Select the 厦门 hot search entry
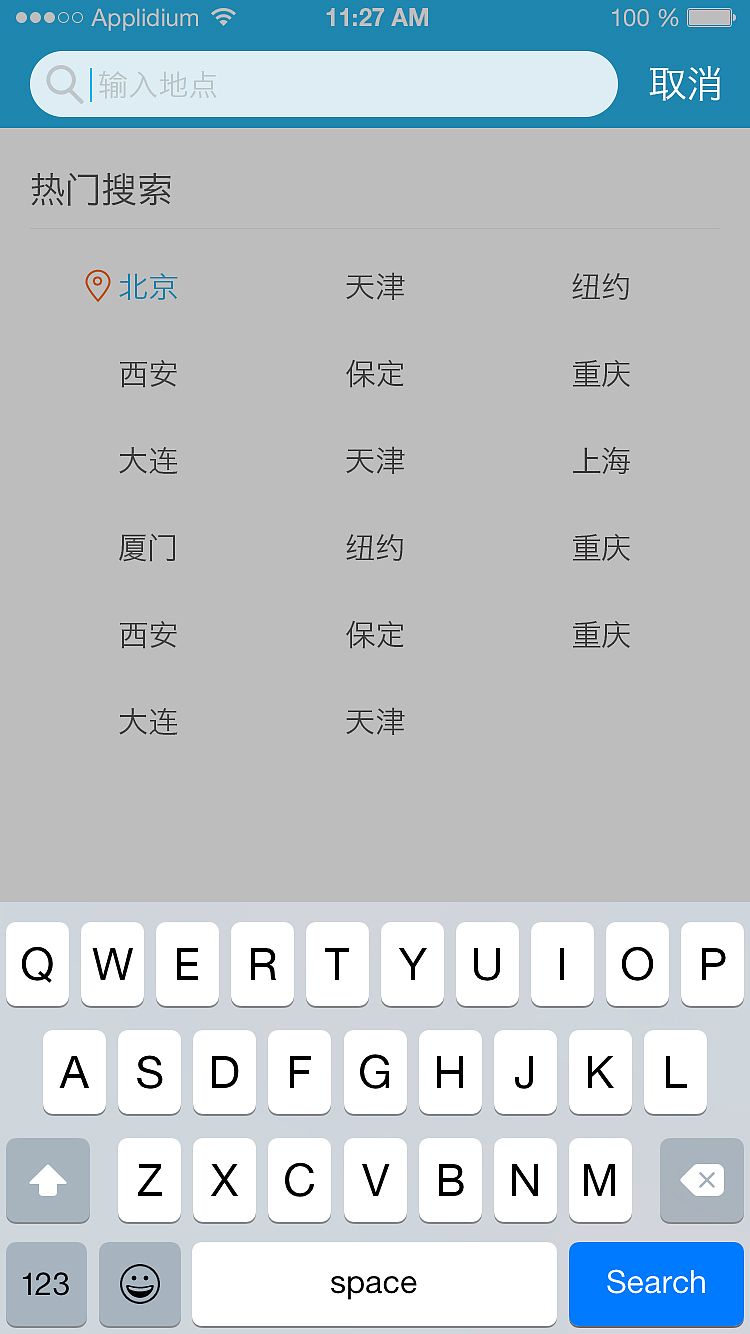This screenshot has width=750, height=1334. pos(148,548)
